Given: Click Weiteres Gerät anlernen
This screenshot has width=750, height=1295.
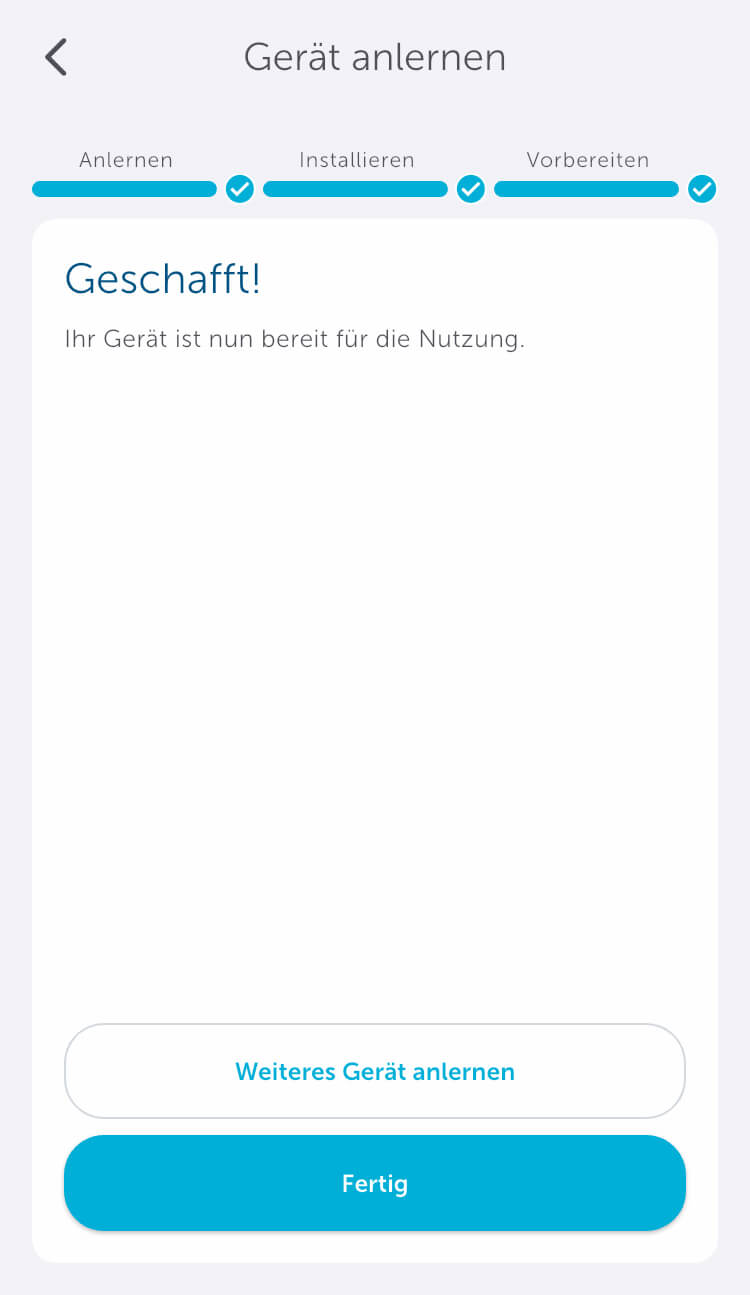Looking at the screenshot, I should pyautogui.click(x=375, y=1071).
